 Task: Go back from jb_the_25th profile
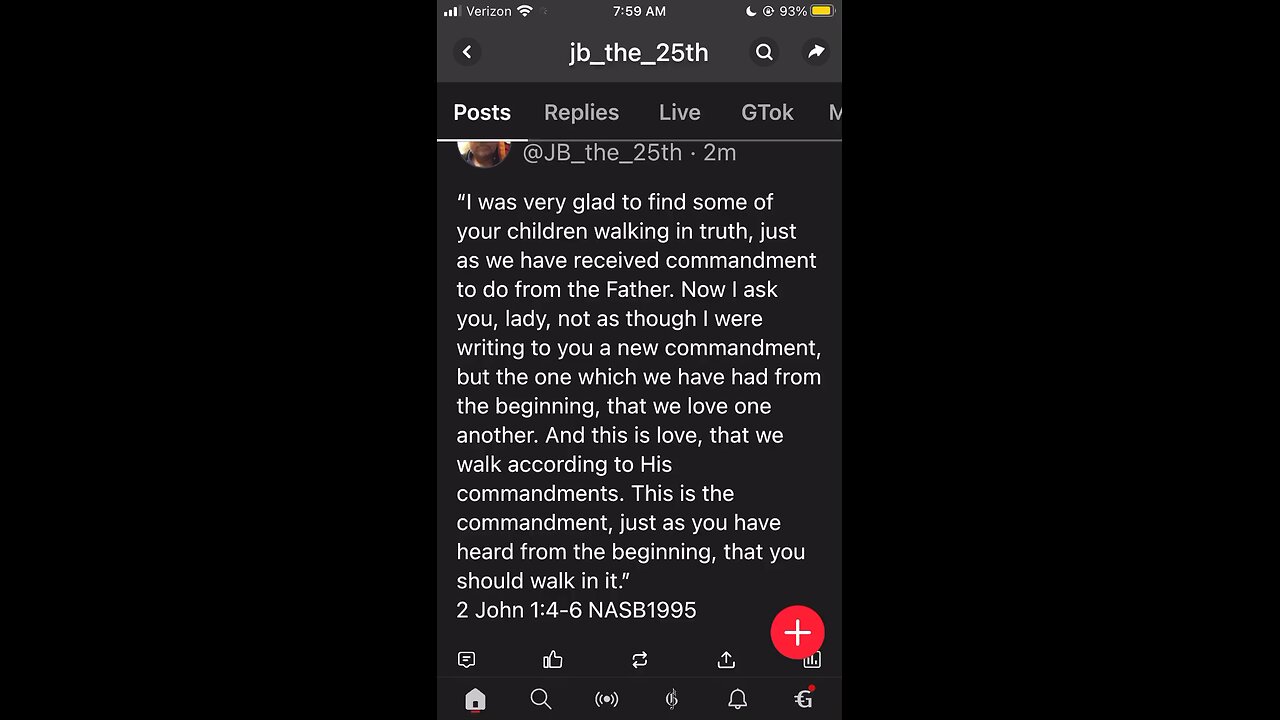click(467, 52)
